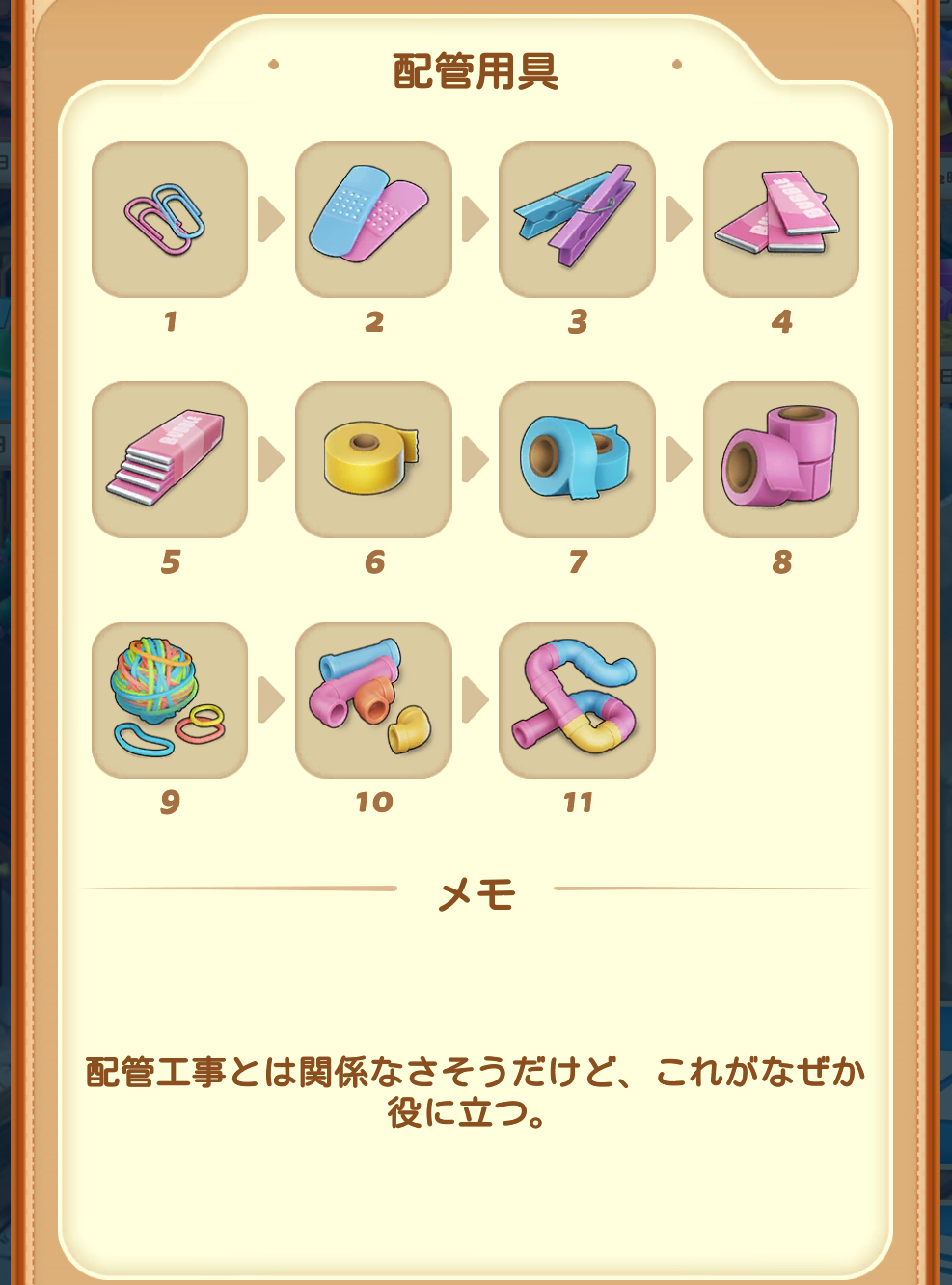This screenshot has width=952, height=1285.
Task: Select the paper clips item tile
Action: pos(170,220)
